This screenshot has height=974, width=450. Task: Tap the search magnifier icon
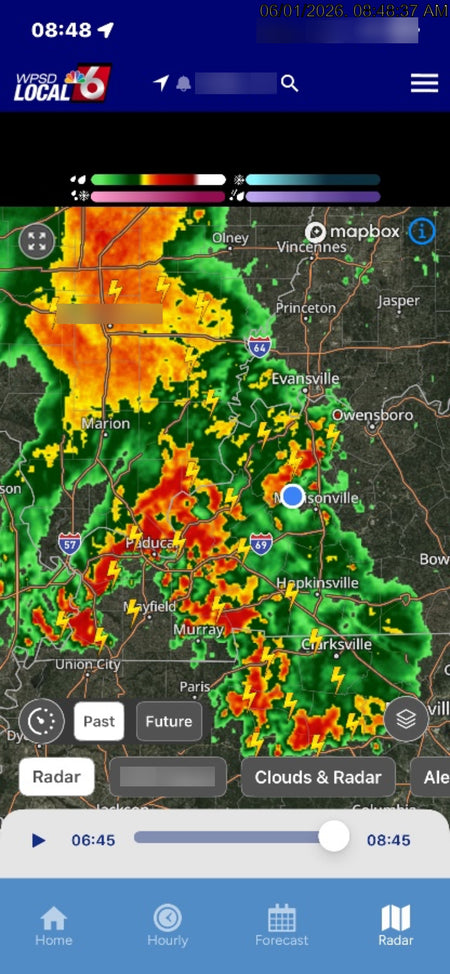[289, 83]
